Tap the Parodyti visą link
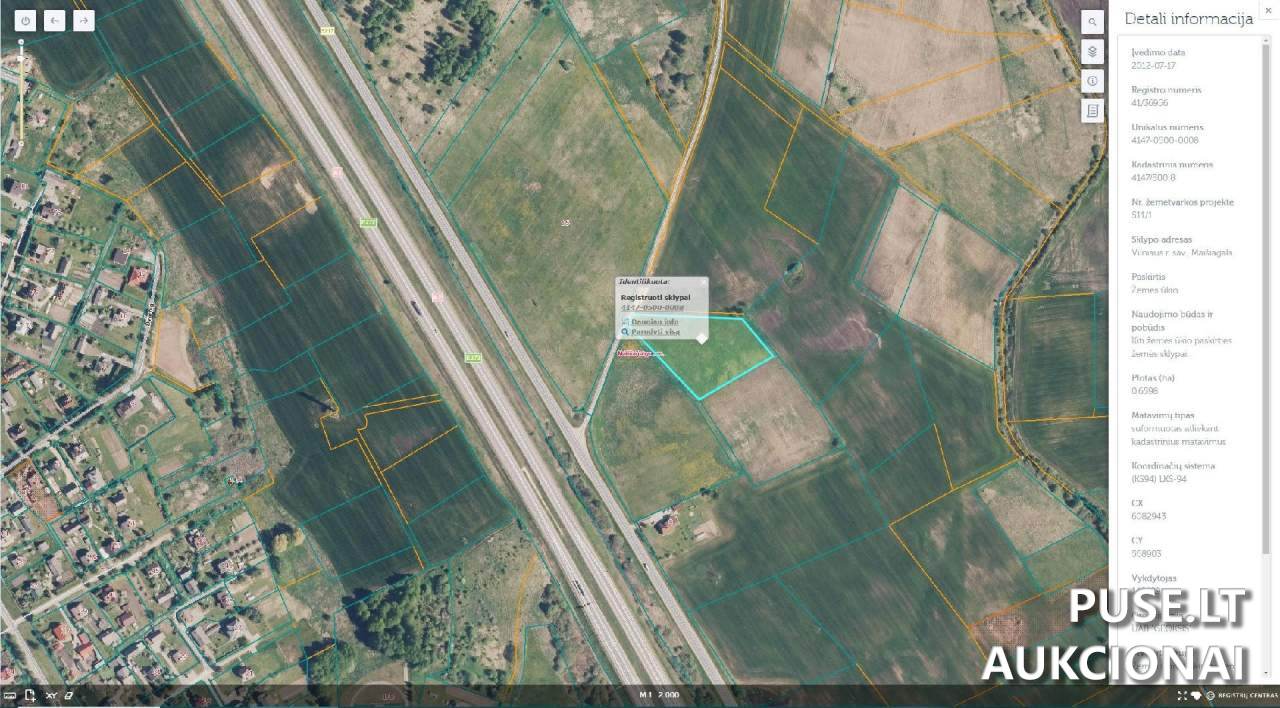 click(655, 332)
